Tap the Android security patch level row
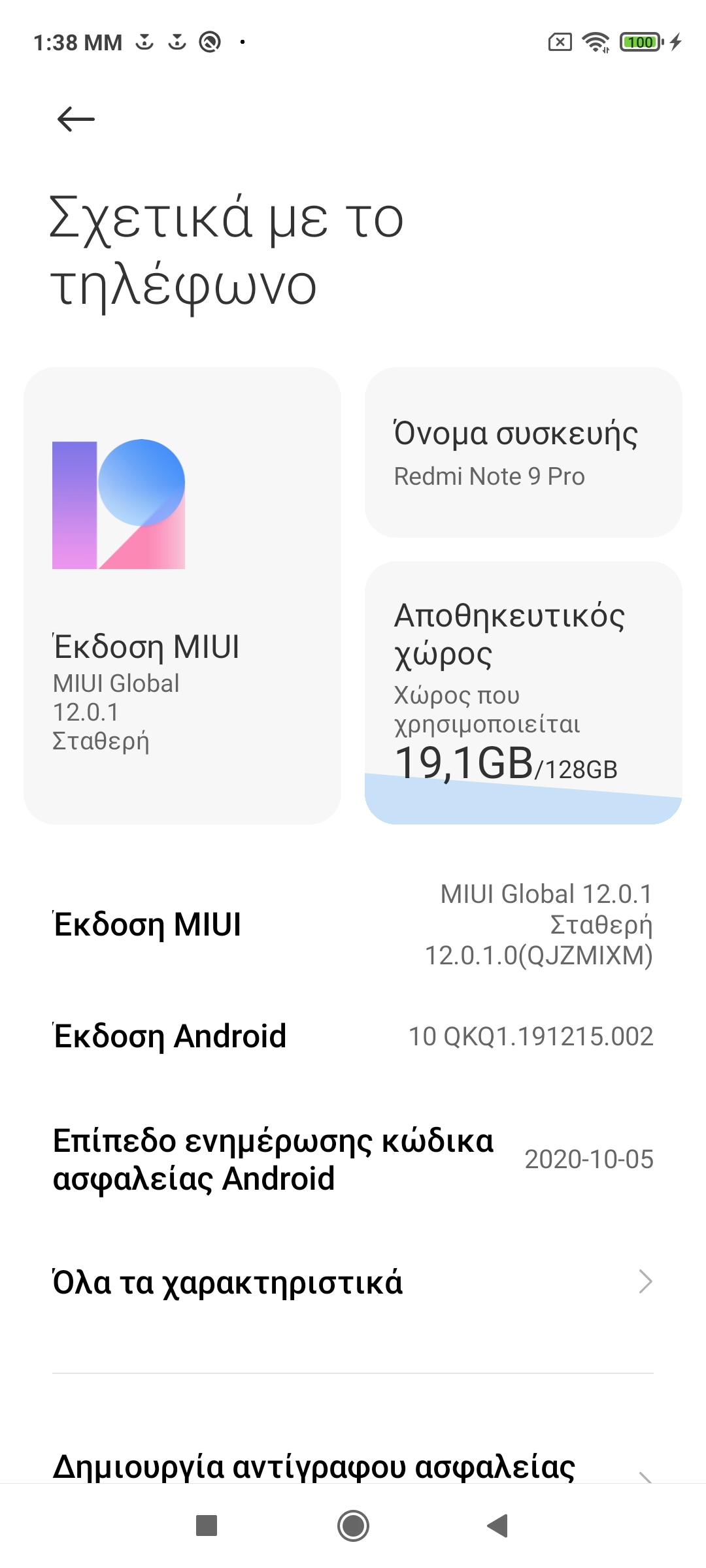 coord(353,1160)
